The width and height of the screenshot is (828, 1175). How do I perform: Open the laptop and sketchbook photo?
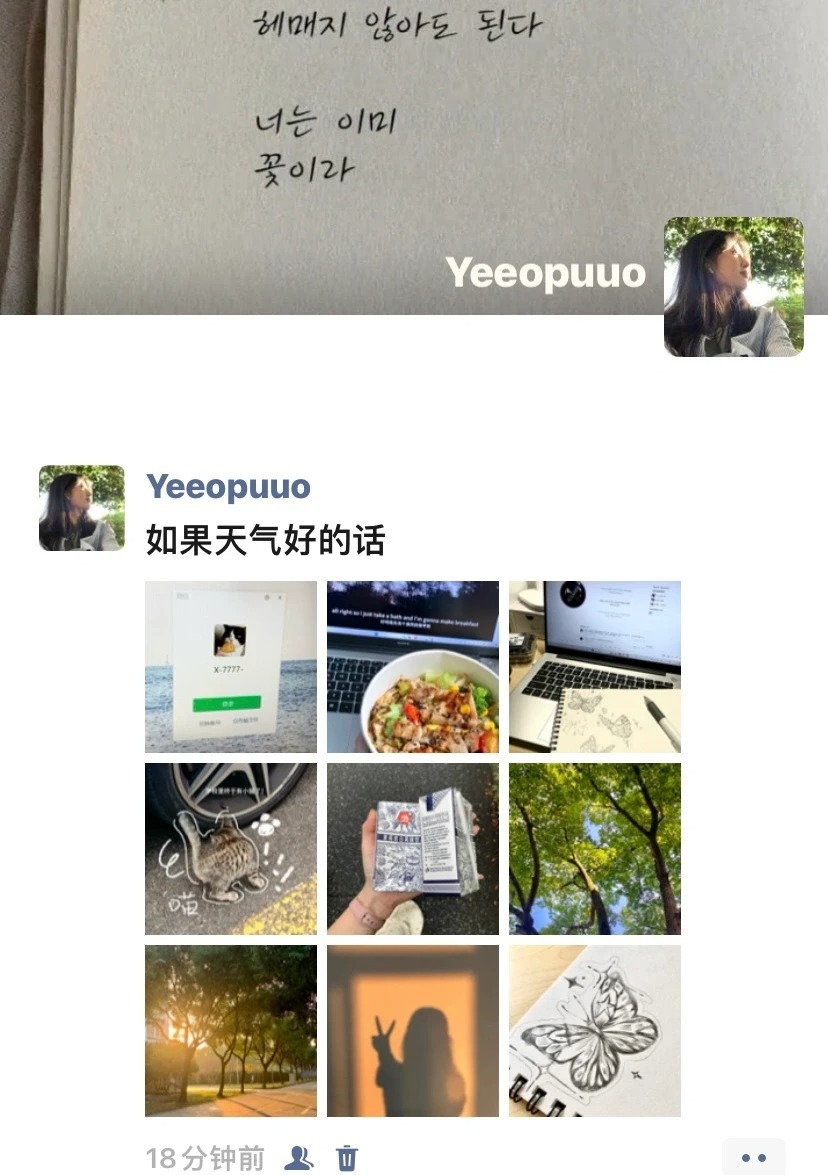click(594, 666)
